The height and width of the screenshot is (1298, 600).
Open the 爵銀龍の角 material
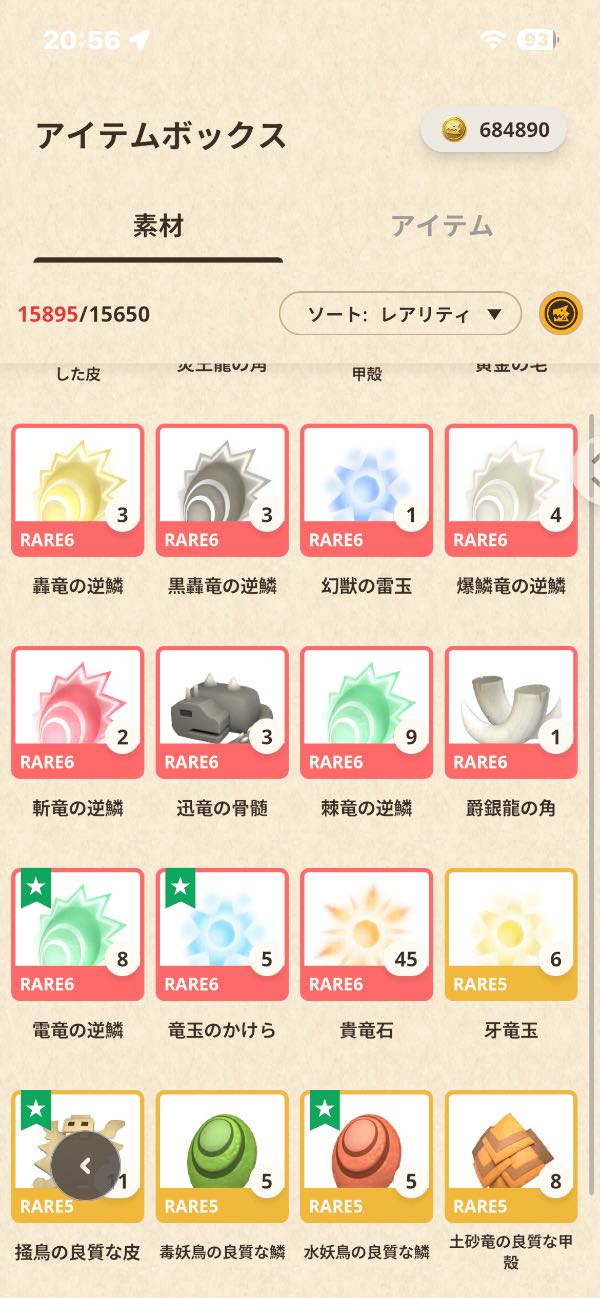[511, 712]
